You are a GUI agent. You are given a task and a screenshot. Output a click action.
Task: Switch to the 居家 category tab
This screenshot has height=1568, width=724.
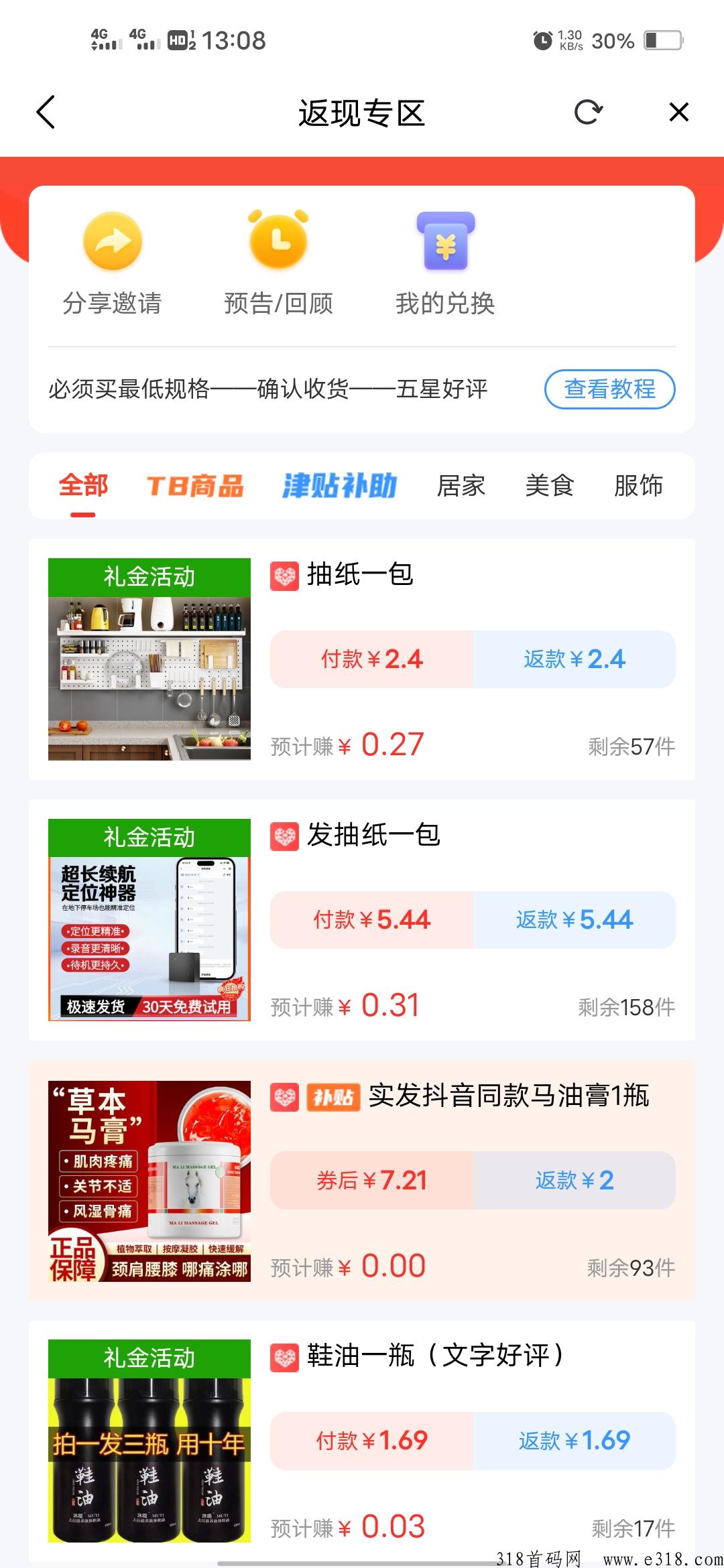tap(461, 486)
